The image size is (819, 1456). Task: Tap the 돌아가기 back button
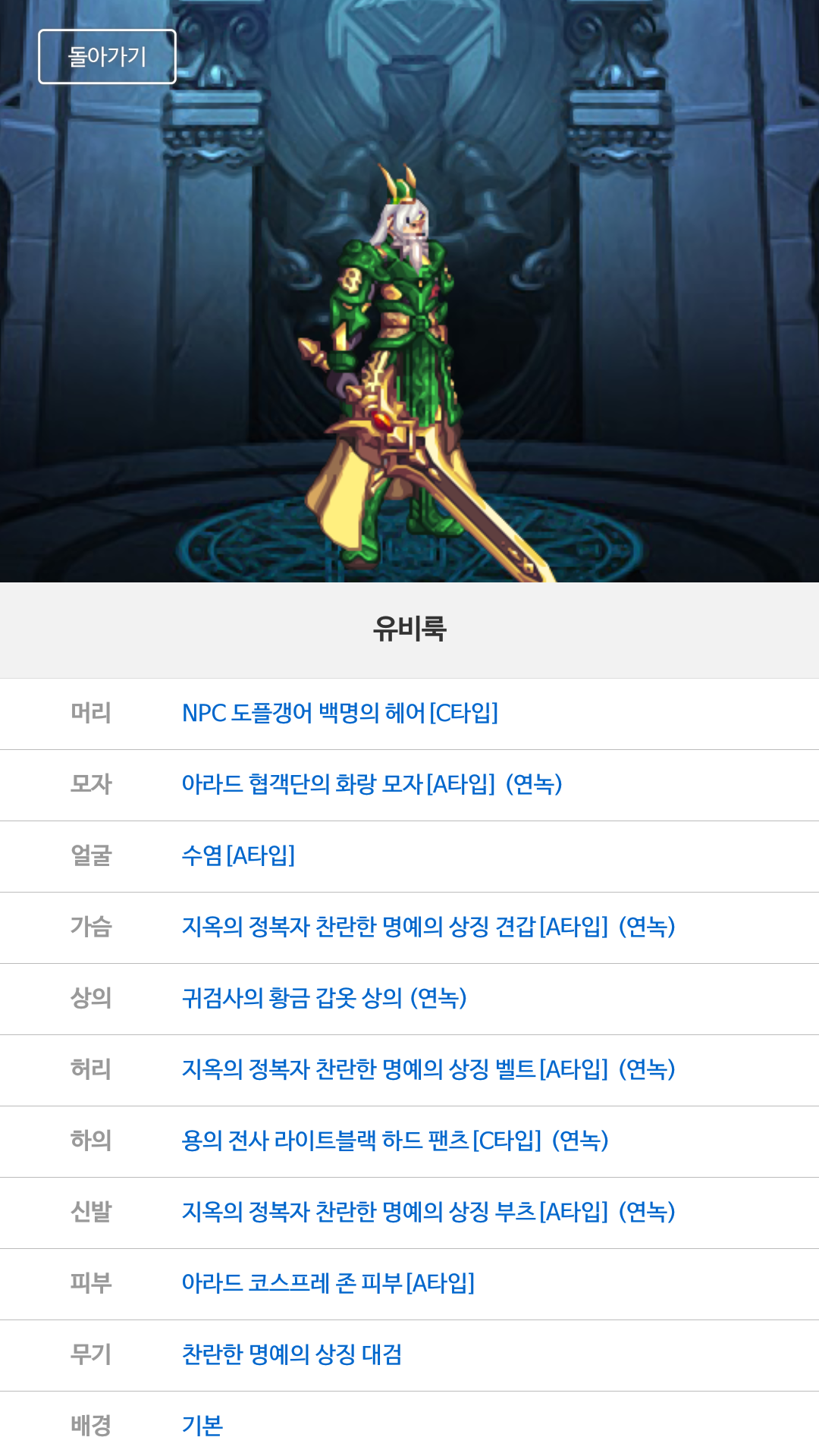point(107,57)
